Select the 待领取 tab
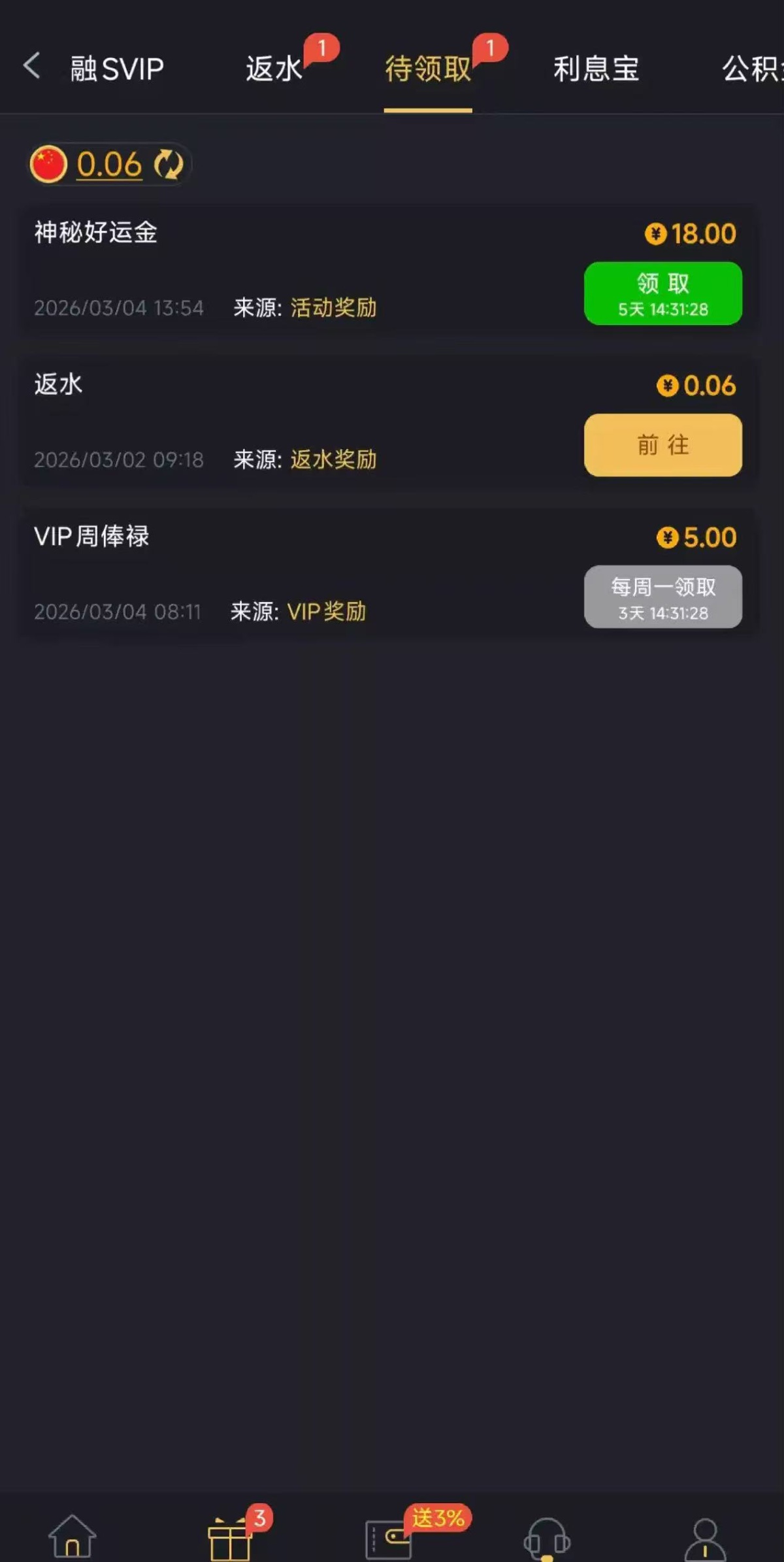Viewport: 784px width, 1562px height. [x=428, y=69]
